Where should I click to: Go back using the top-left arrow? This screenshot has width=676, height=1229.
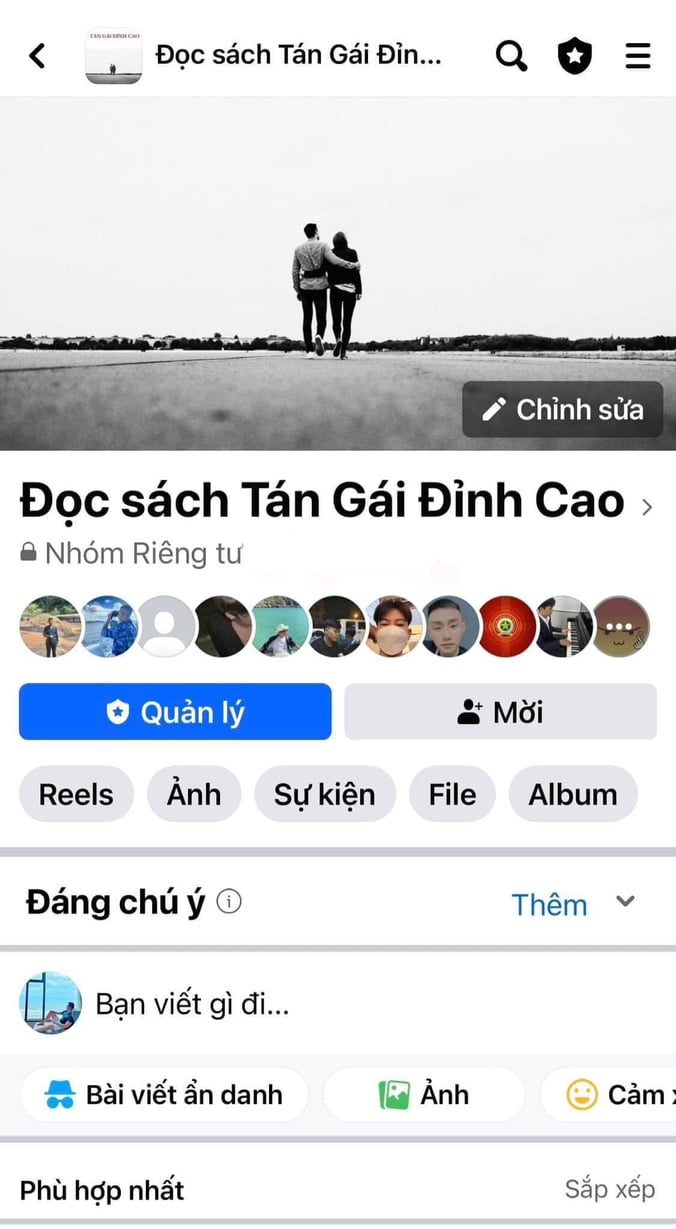38,56
